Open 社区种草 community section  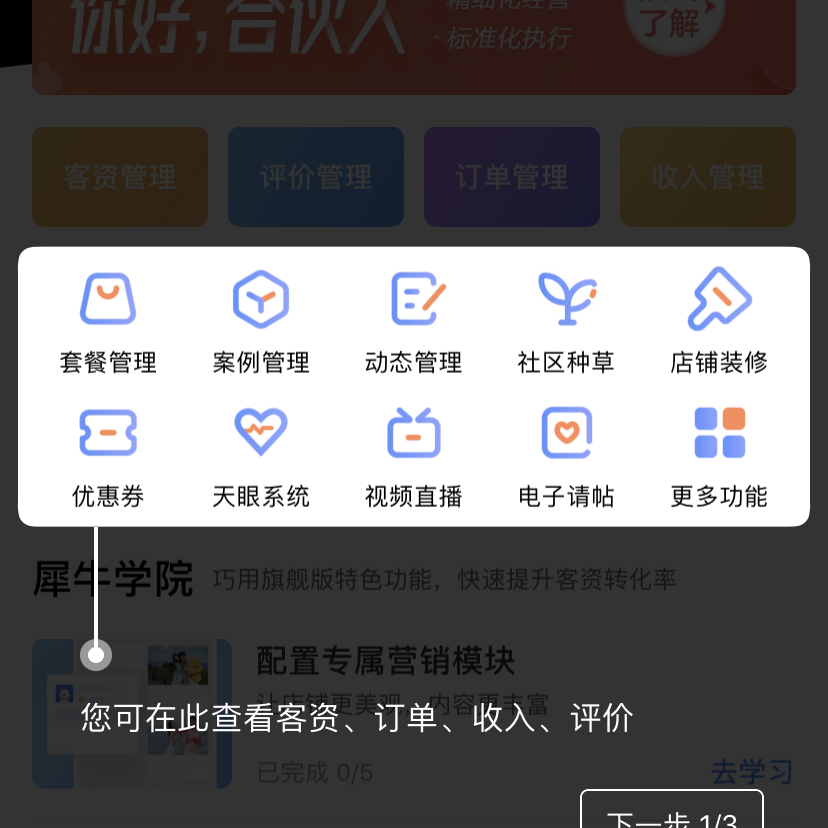coord(566,322)
